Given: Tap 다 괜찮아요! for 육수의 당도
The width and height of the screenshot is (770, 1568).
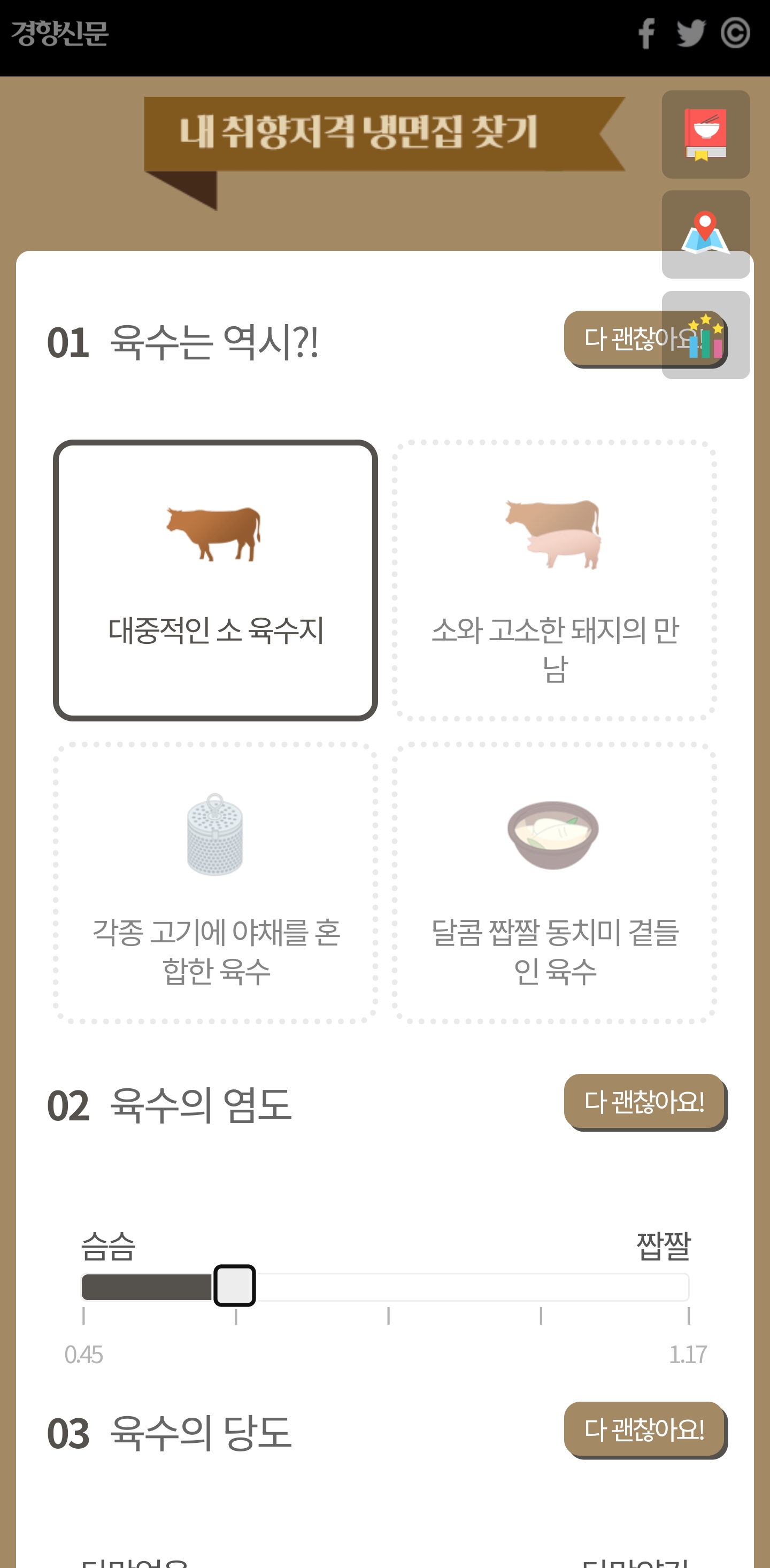Looking at the screenshot, I should click(x=645, y=1429).
